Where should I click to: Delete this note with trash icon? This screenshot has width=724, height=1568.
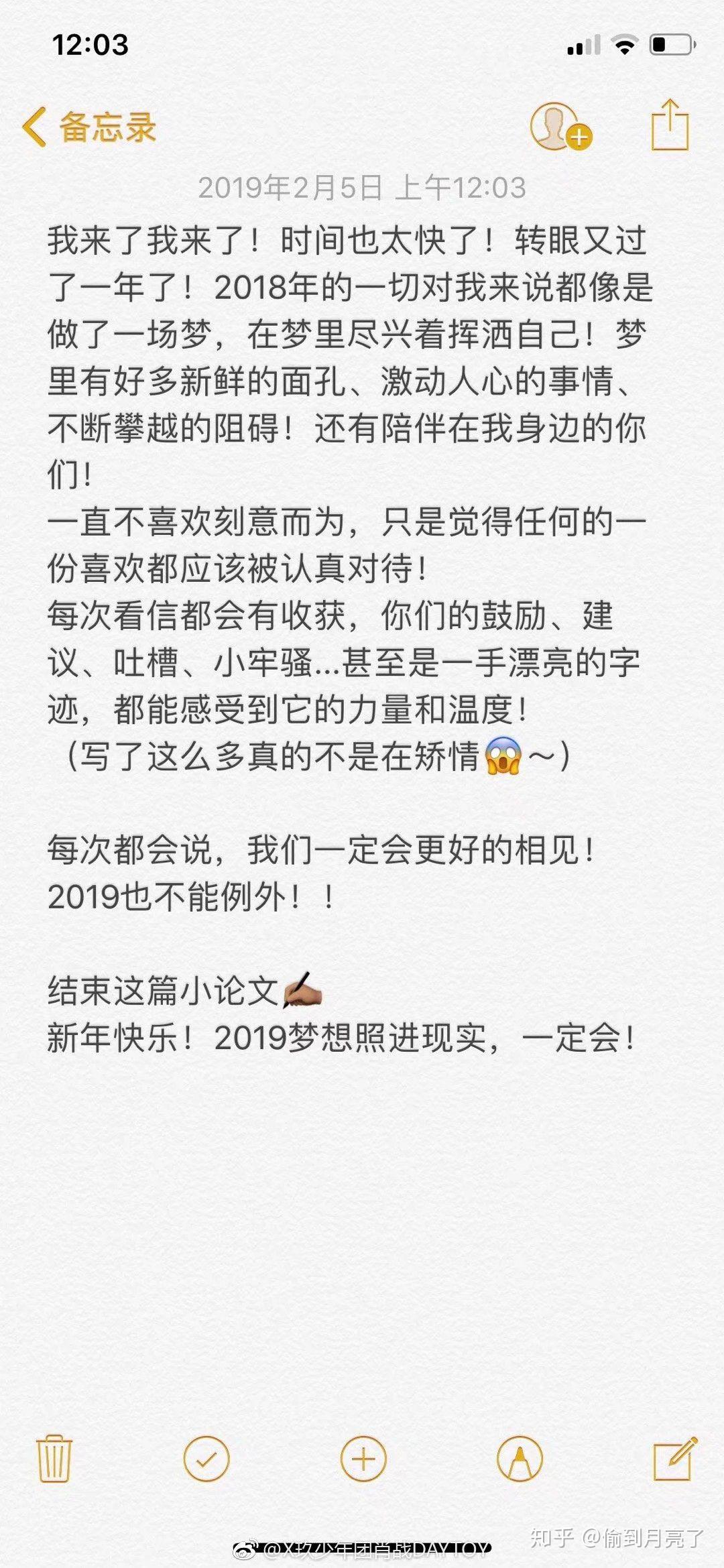pos(54,1458)
